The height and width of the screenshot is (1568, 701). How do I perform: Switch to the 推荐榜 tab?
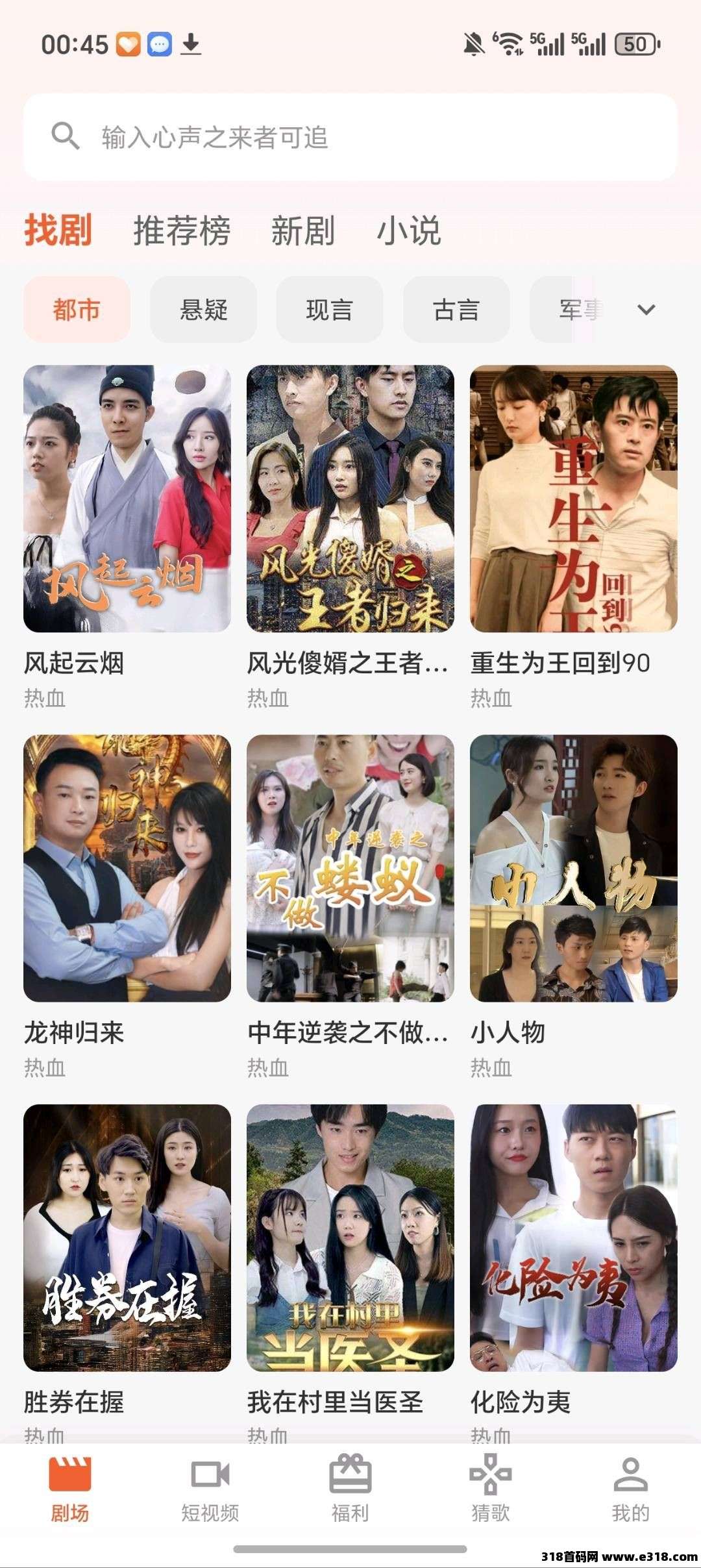coord(181,232)
